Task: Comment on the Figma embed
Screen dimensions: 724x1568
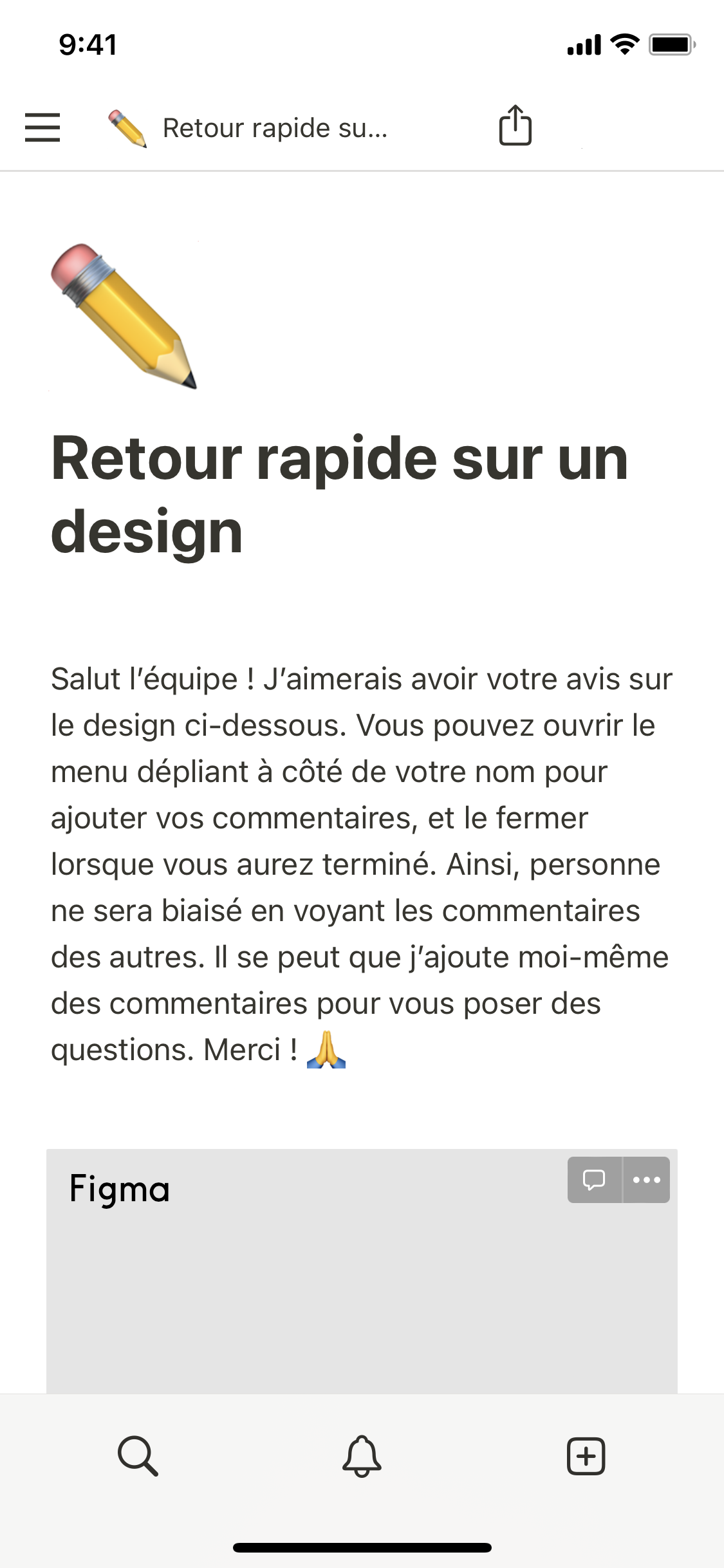Action: tap(594, 1179)
